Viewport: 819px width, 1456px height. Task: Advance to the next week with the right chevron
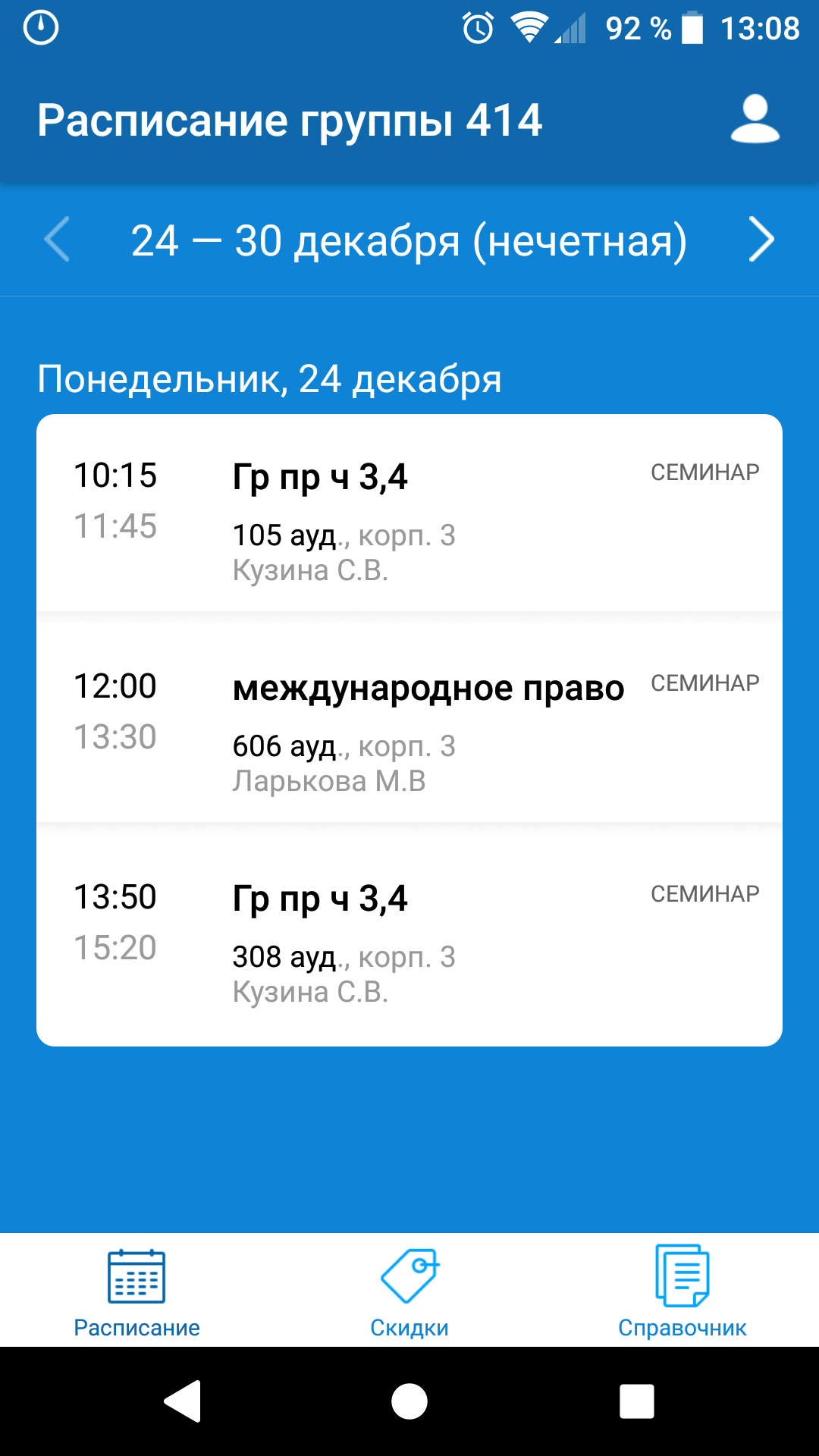click(761, 240)
